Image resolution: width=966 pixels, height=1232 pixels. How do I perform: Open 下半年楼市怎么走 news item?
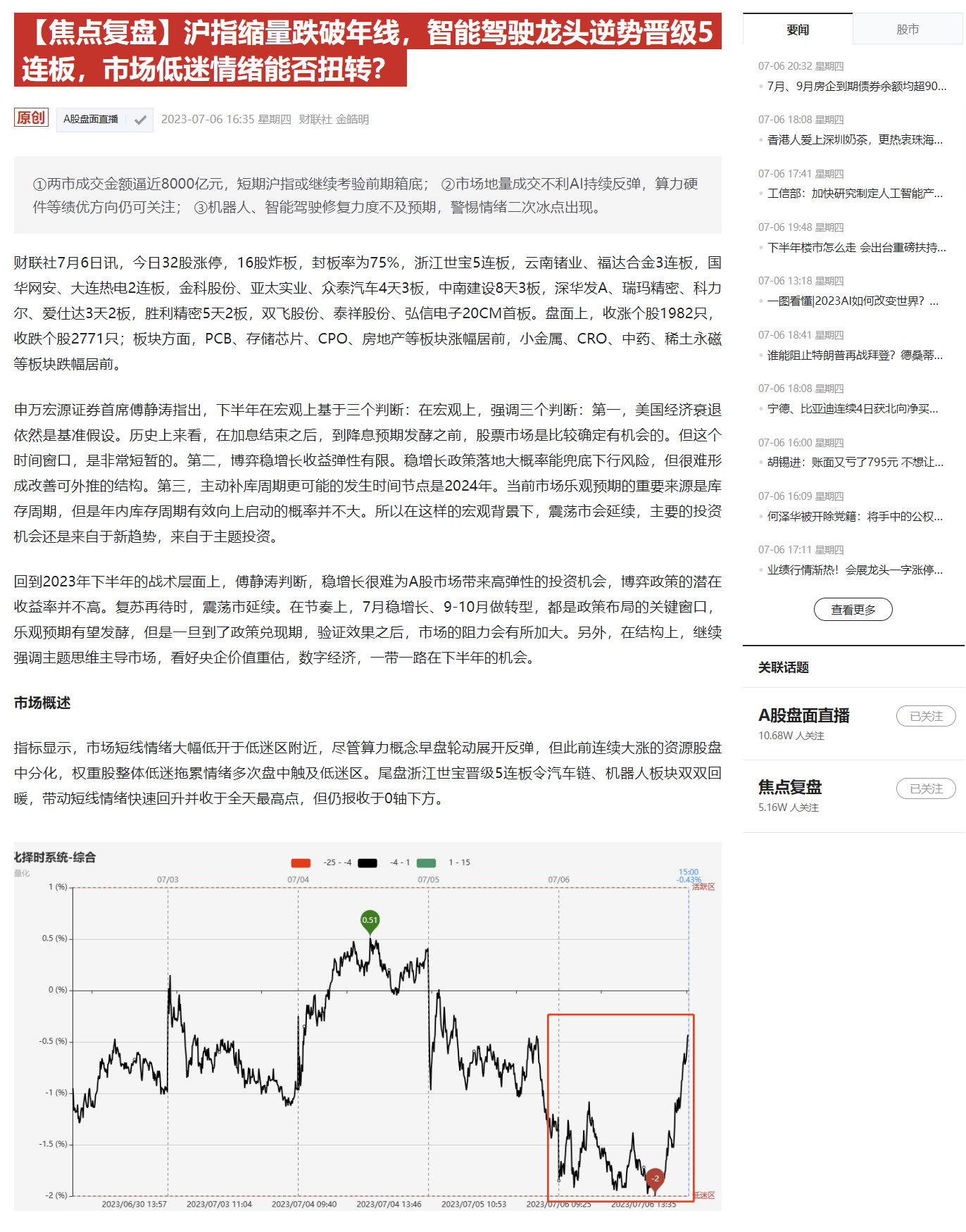point(856,247)
